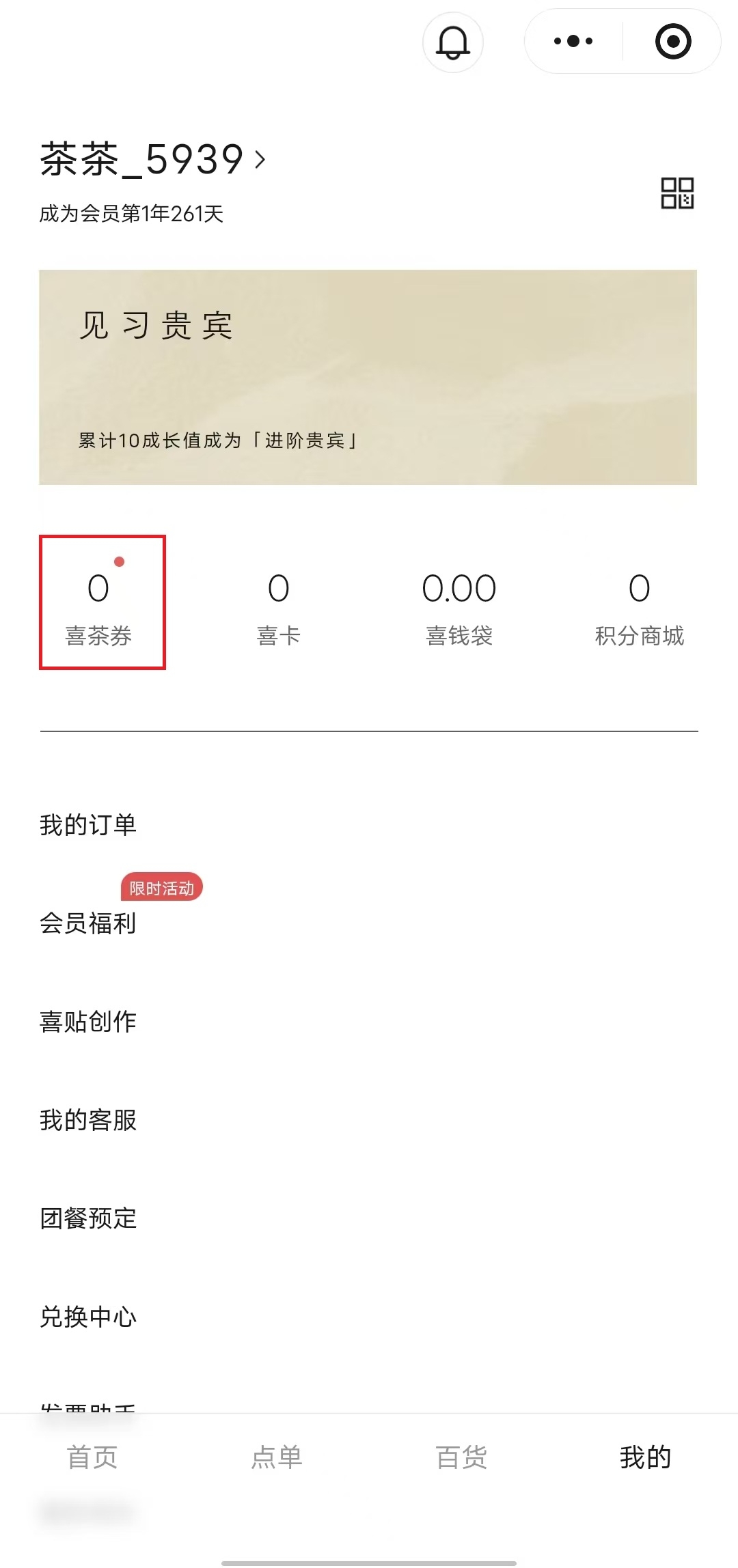Switch to the 点单 tab
This screenshot has height=1568, width=738.
(x=277, y=1457)
